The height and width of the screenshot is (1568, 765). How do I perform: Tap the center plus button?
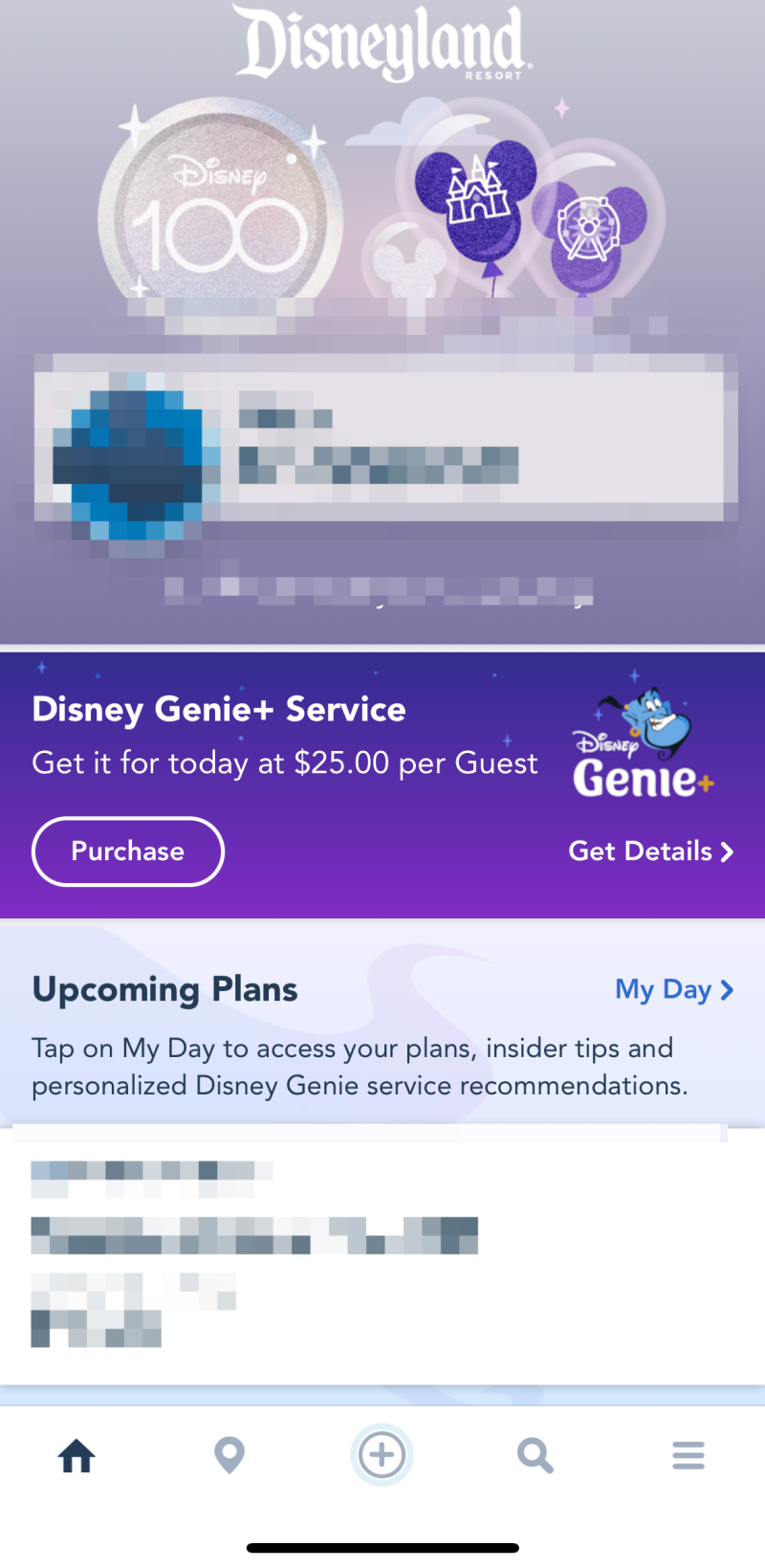click(x=382, y=1455)
